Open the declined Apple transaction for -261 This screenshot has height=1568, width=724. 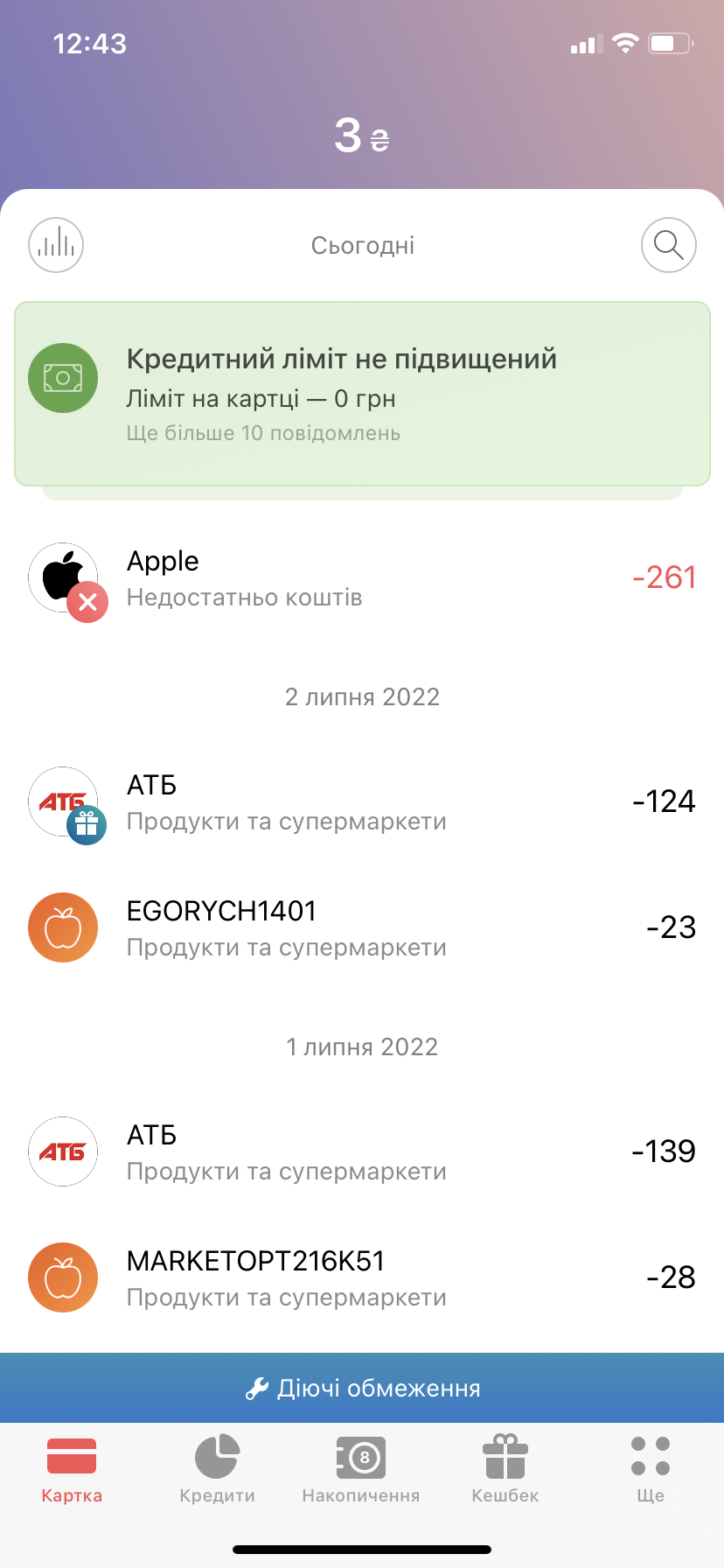coord(362,578)
